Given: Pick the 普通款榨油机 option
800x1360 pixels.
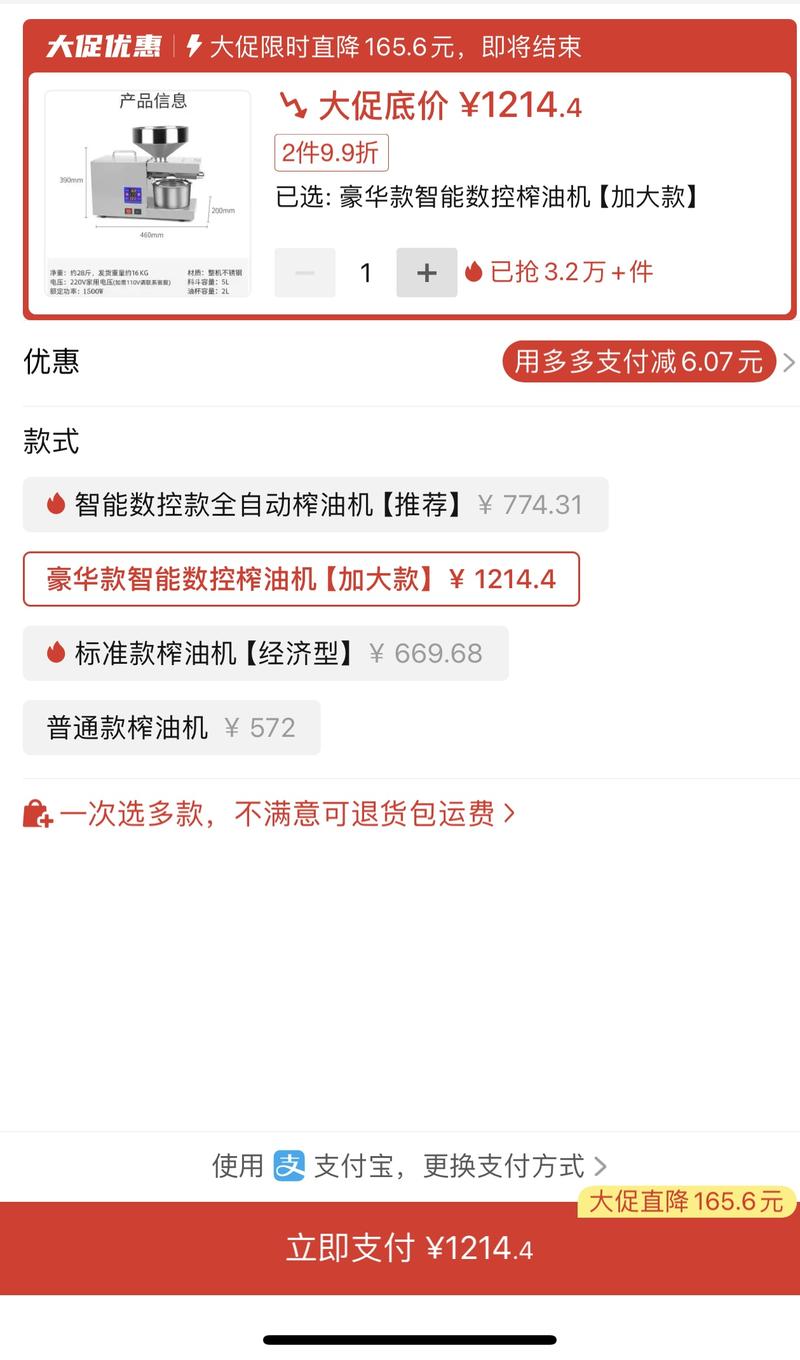Looking at the screenshot, I should [171, 727].
